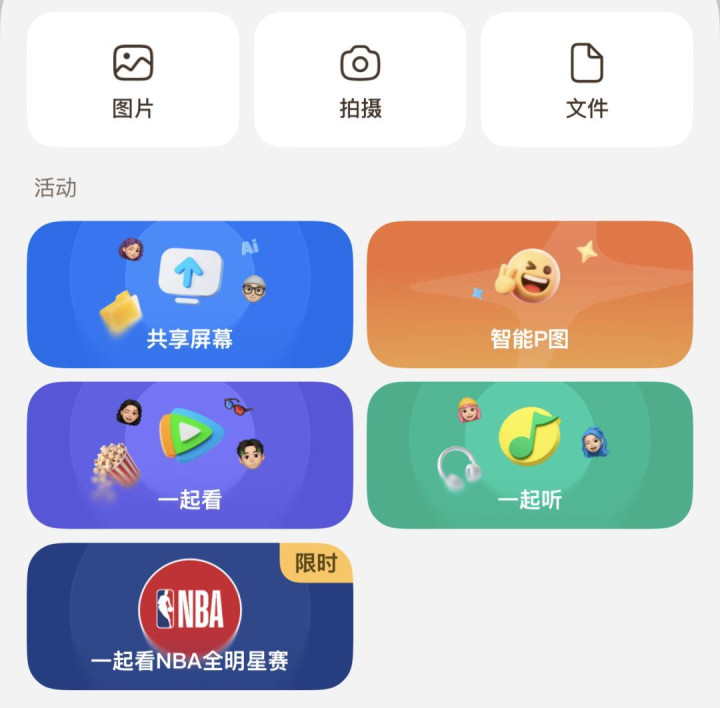Tap 拍摄 to take a photo
The image size is (720, 708).
coord(360,80)
